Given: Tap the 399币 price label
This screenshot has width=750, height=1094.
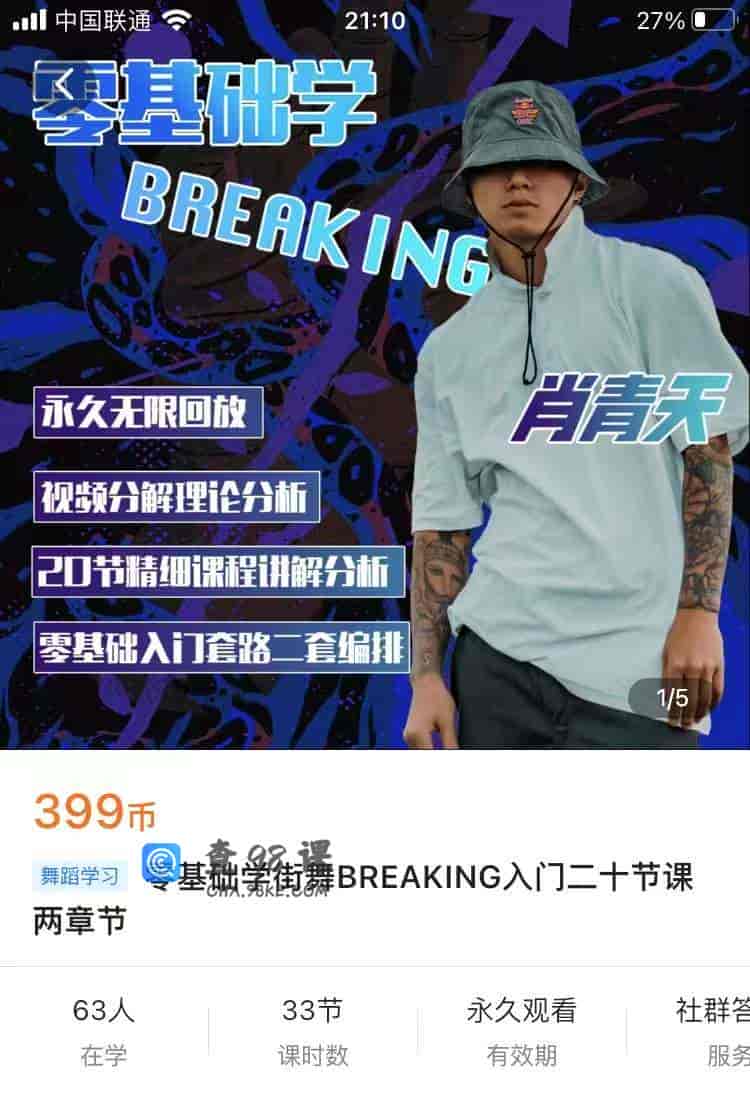Looking at the screenshot, I should [90, 812].
